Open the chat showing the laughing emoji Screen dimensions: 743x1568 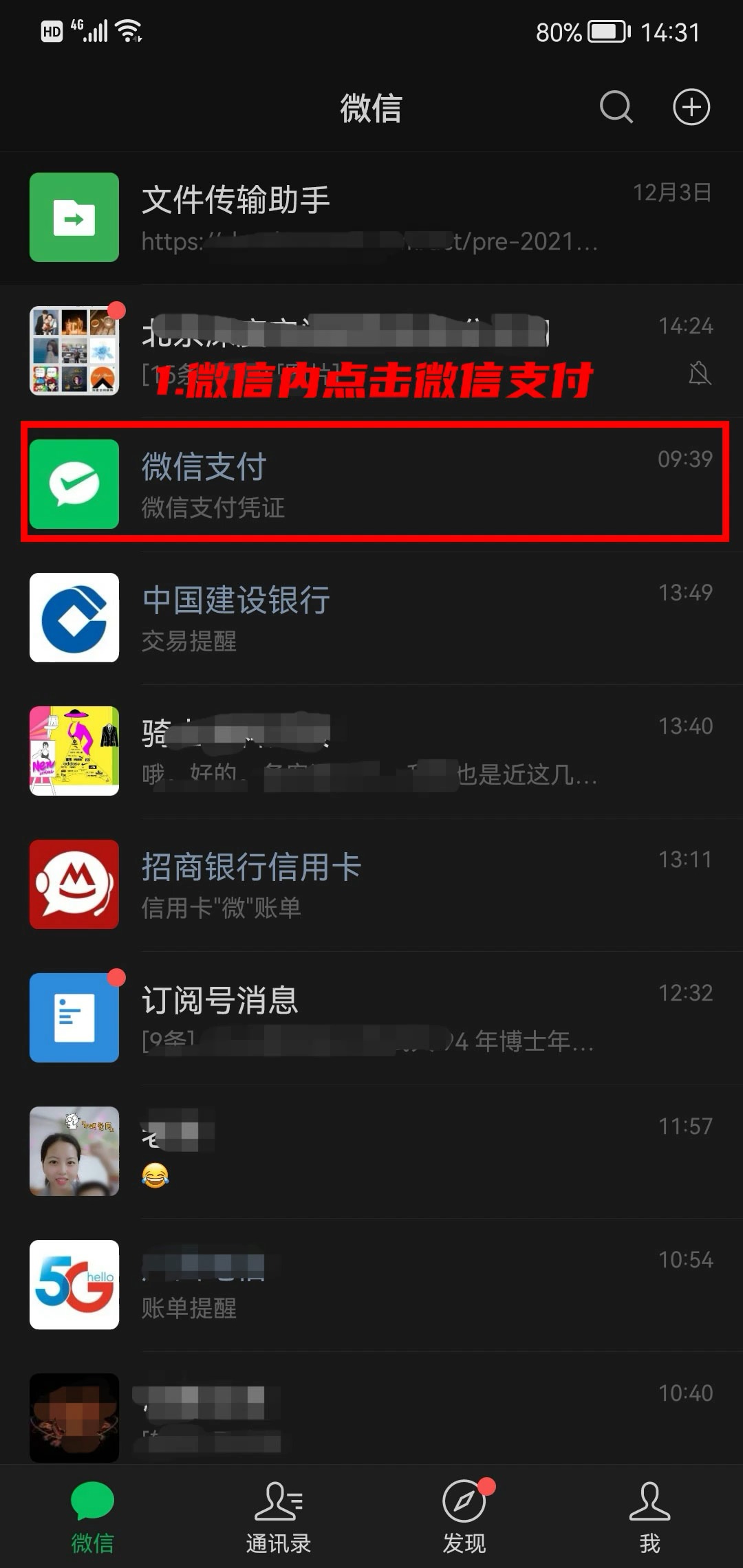(x=371, y=1151)
